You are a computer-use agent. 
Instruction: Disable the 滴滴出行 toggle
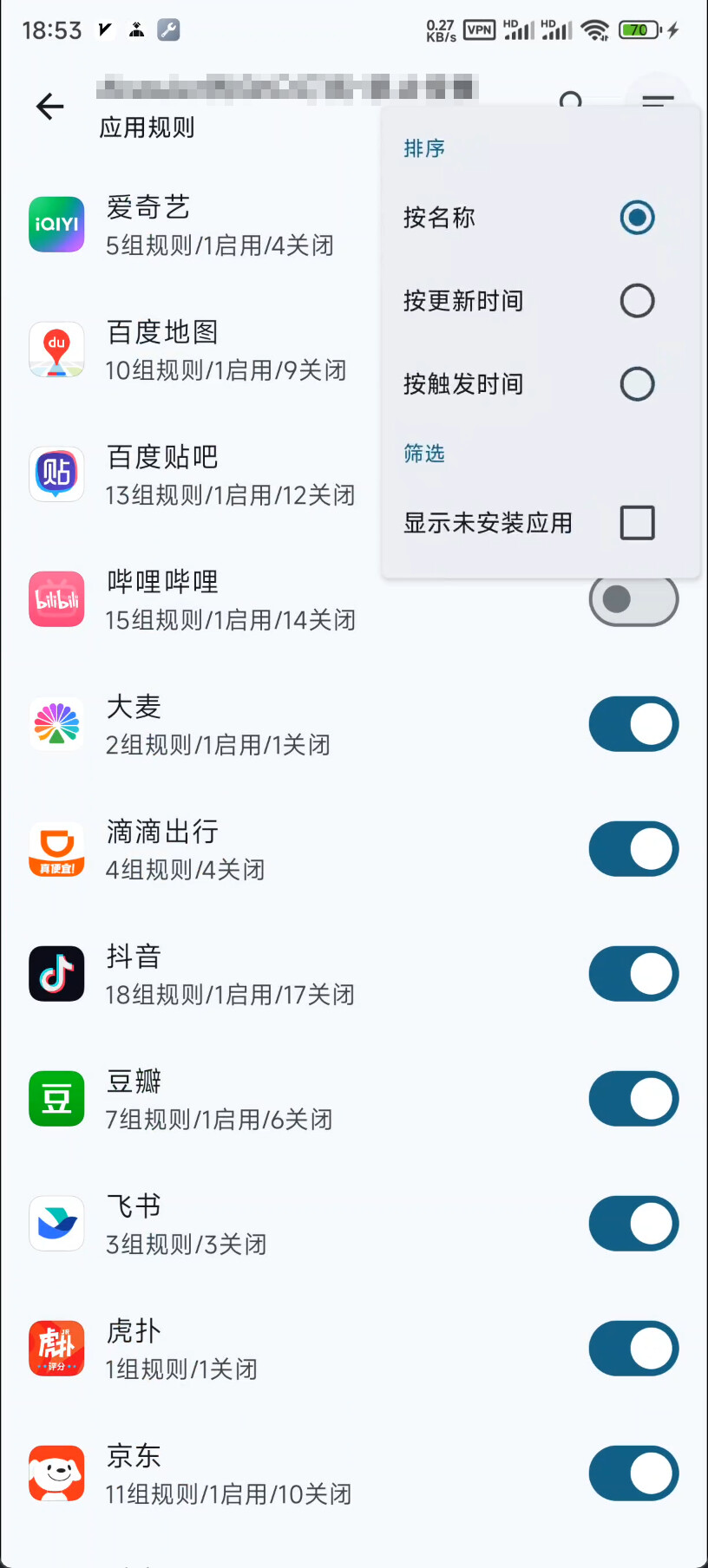[633, 849]
